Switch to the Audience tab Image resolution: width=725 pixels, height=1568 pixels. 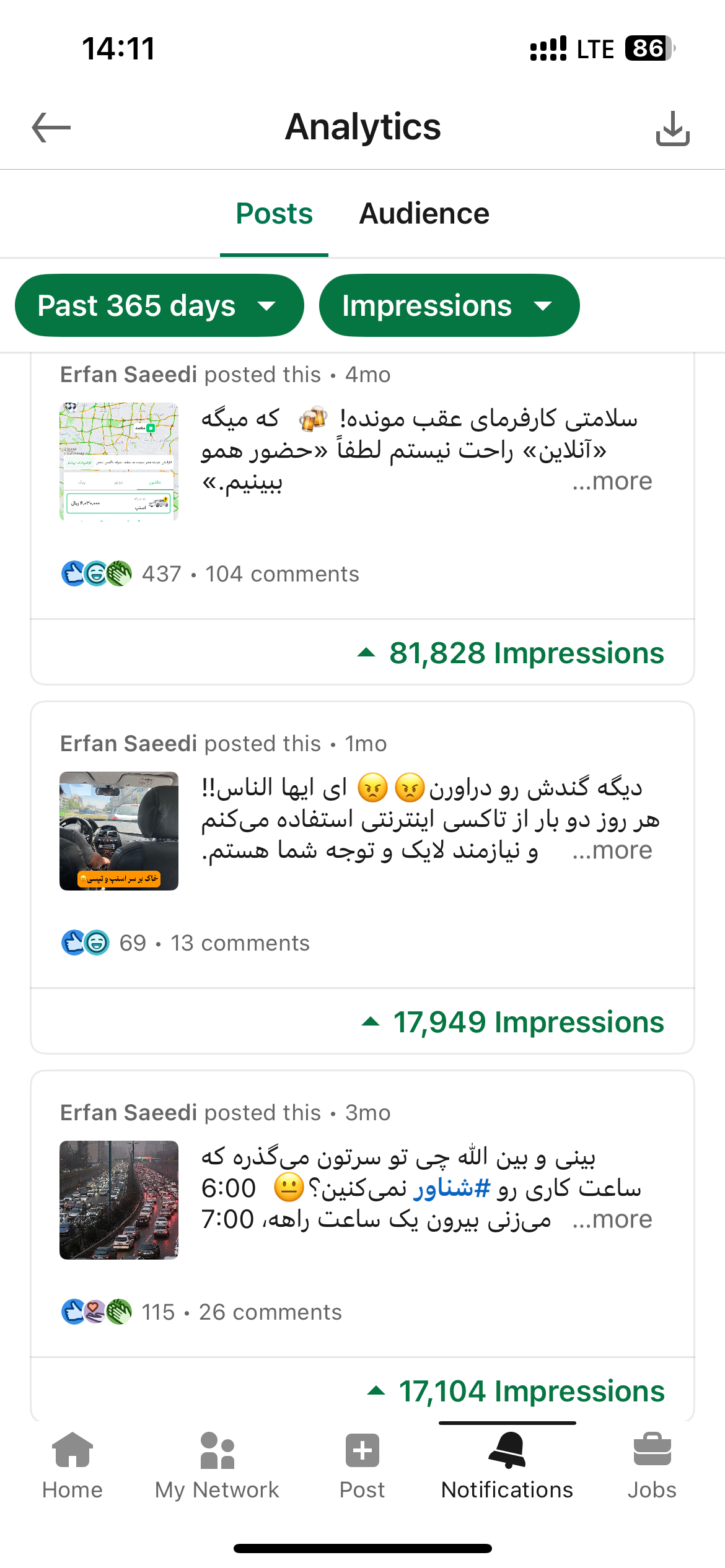[424, 214]
